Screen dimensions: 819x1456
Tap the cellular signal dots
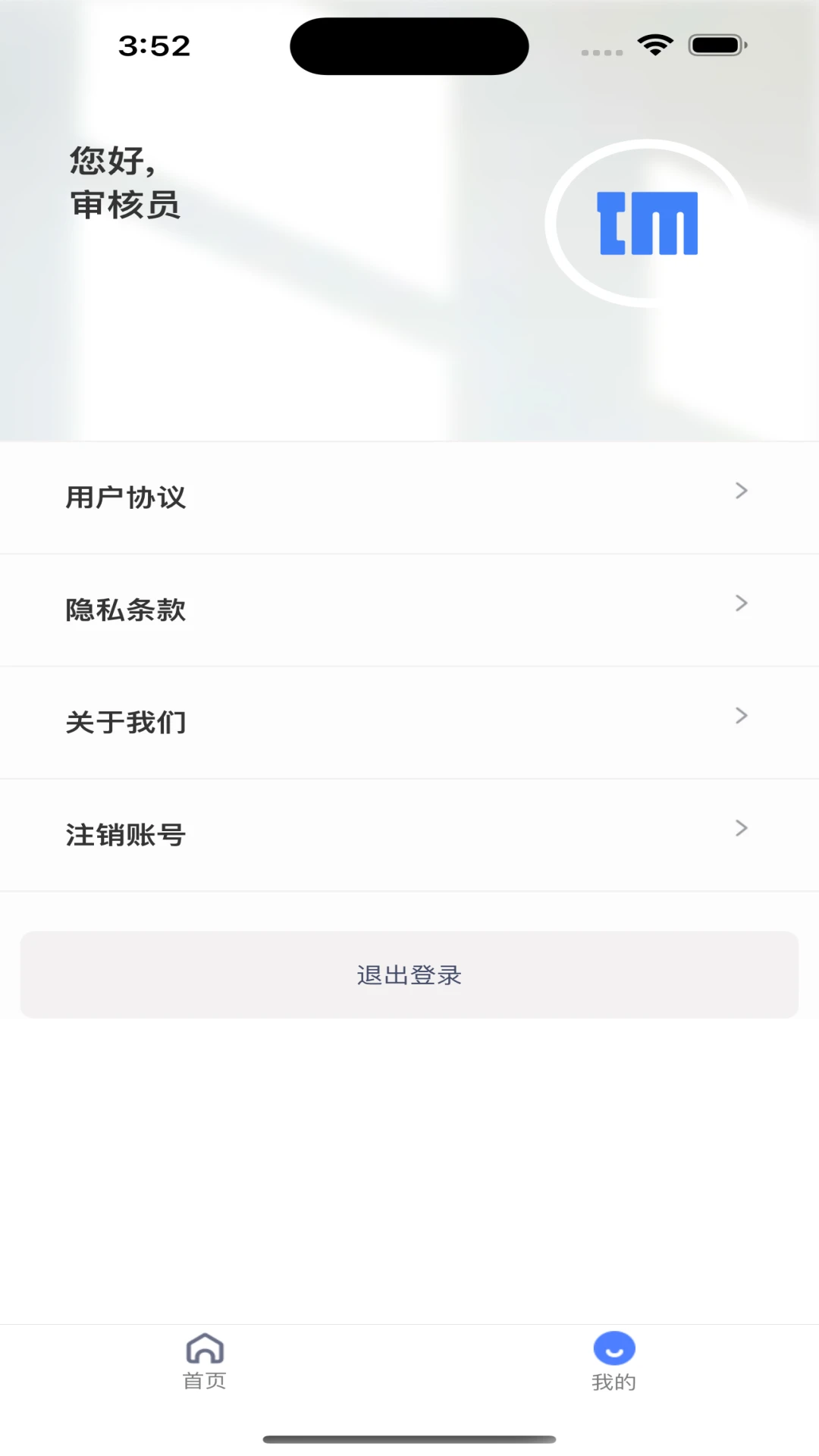[x=602, y=53]
